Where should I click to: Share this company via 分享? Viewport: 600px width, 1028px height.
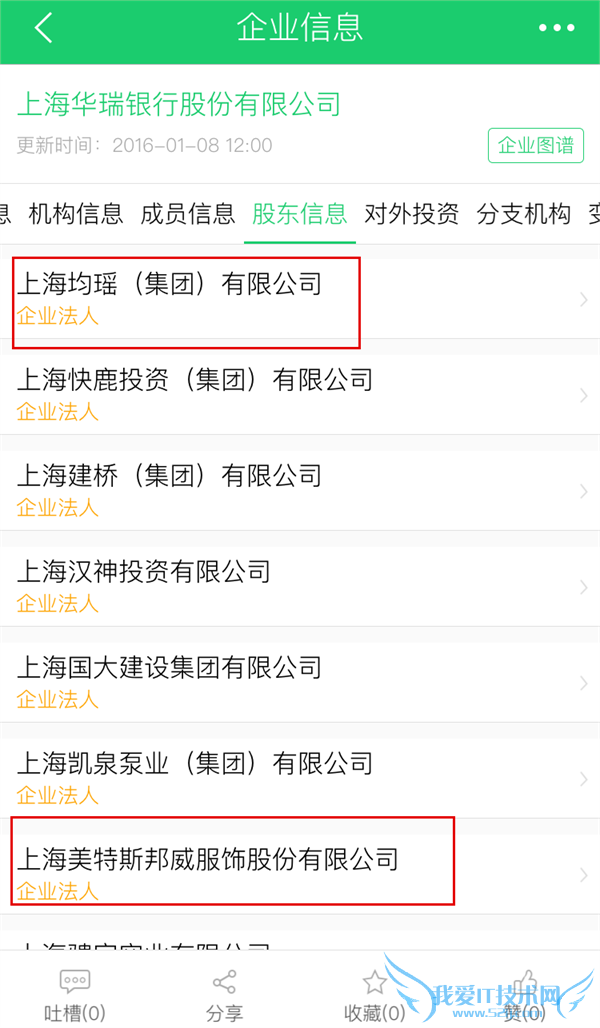224,996
